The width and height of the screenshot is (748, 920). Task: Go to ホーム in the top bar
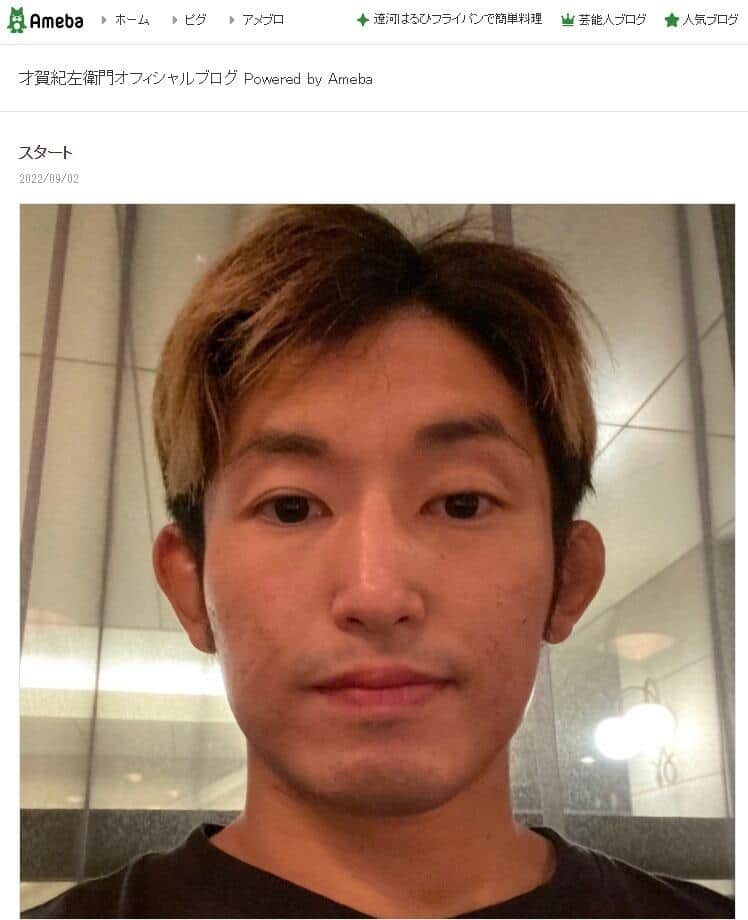131,20
